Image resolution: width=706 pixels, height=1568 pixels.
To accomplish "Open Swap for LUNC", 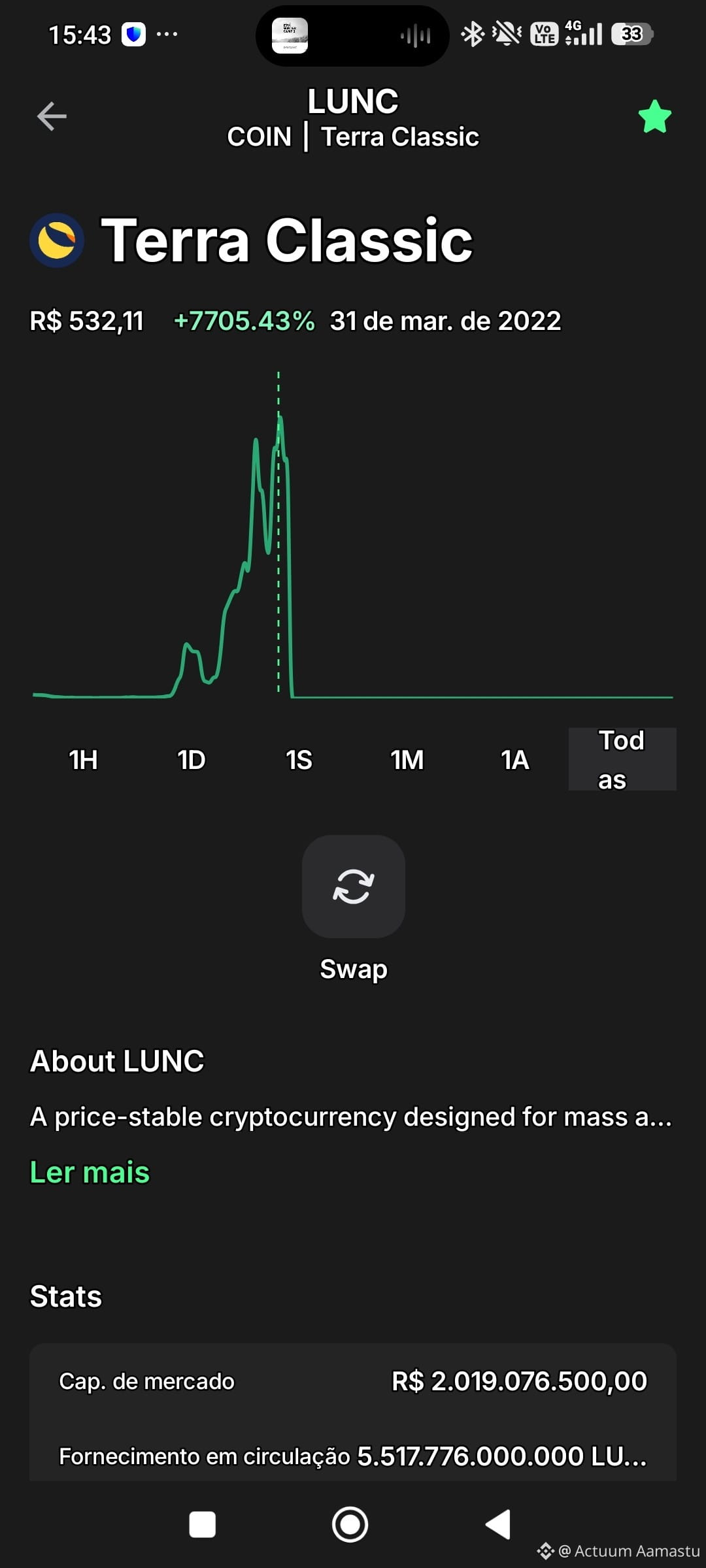I will (354, 887).
